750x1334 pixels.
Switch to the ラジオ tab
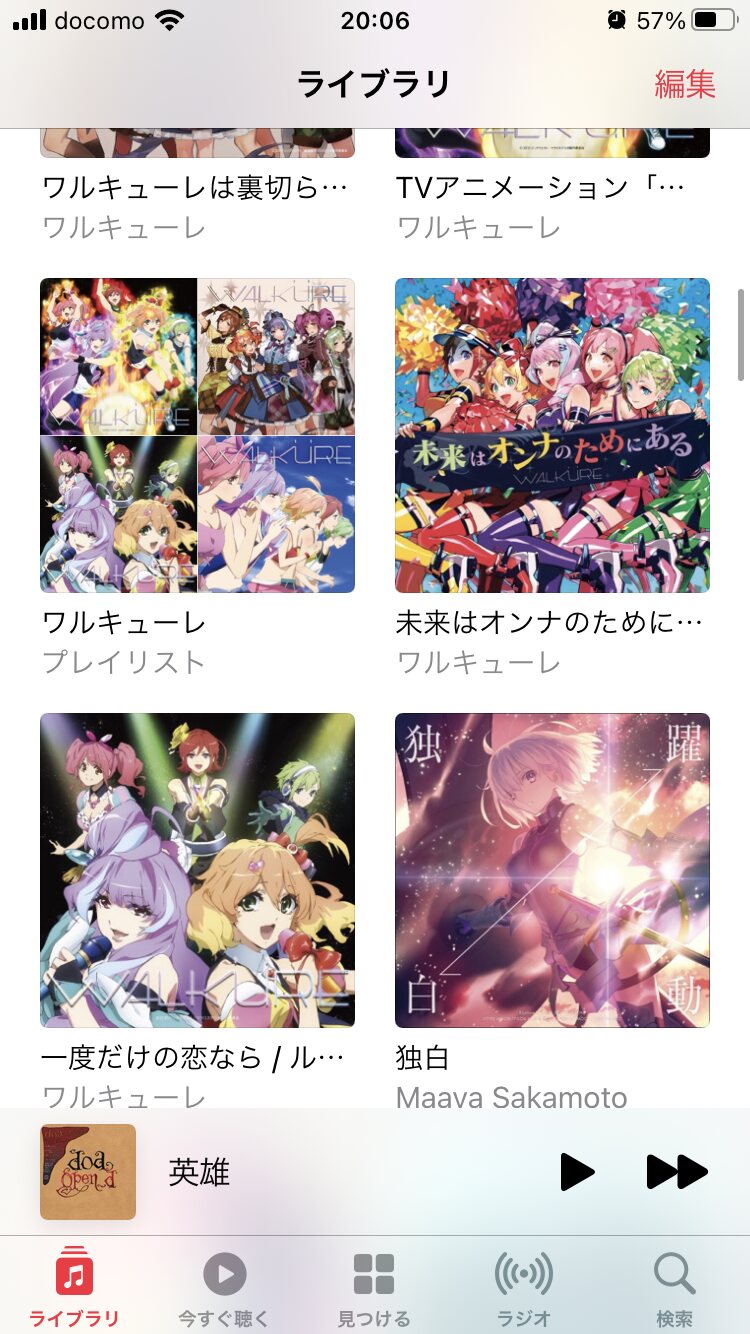pos(524,1288)
